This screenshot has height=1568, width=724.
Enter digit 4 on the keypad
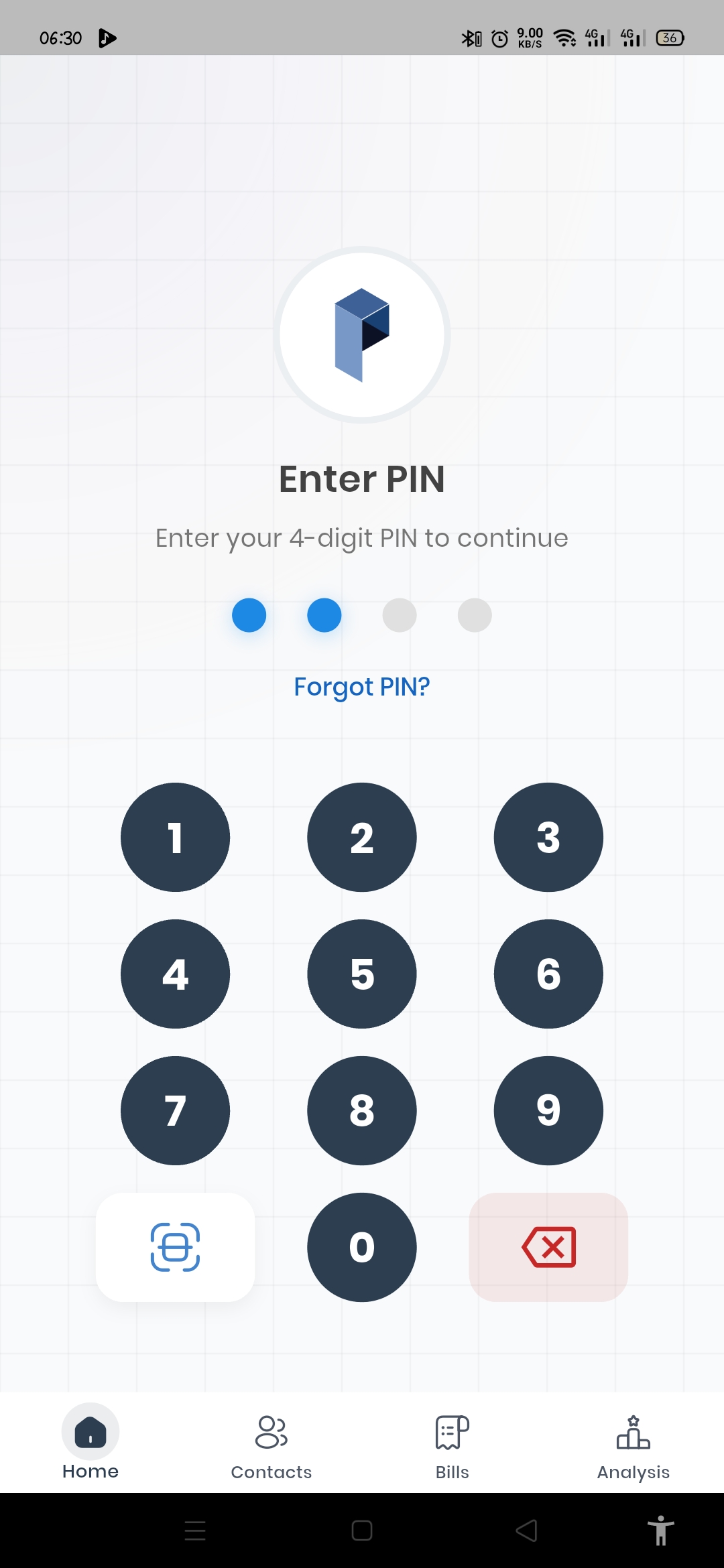pyautogui.click(x=175, y=974)
